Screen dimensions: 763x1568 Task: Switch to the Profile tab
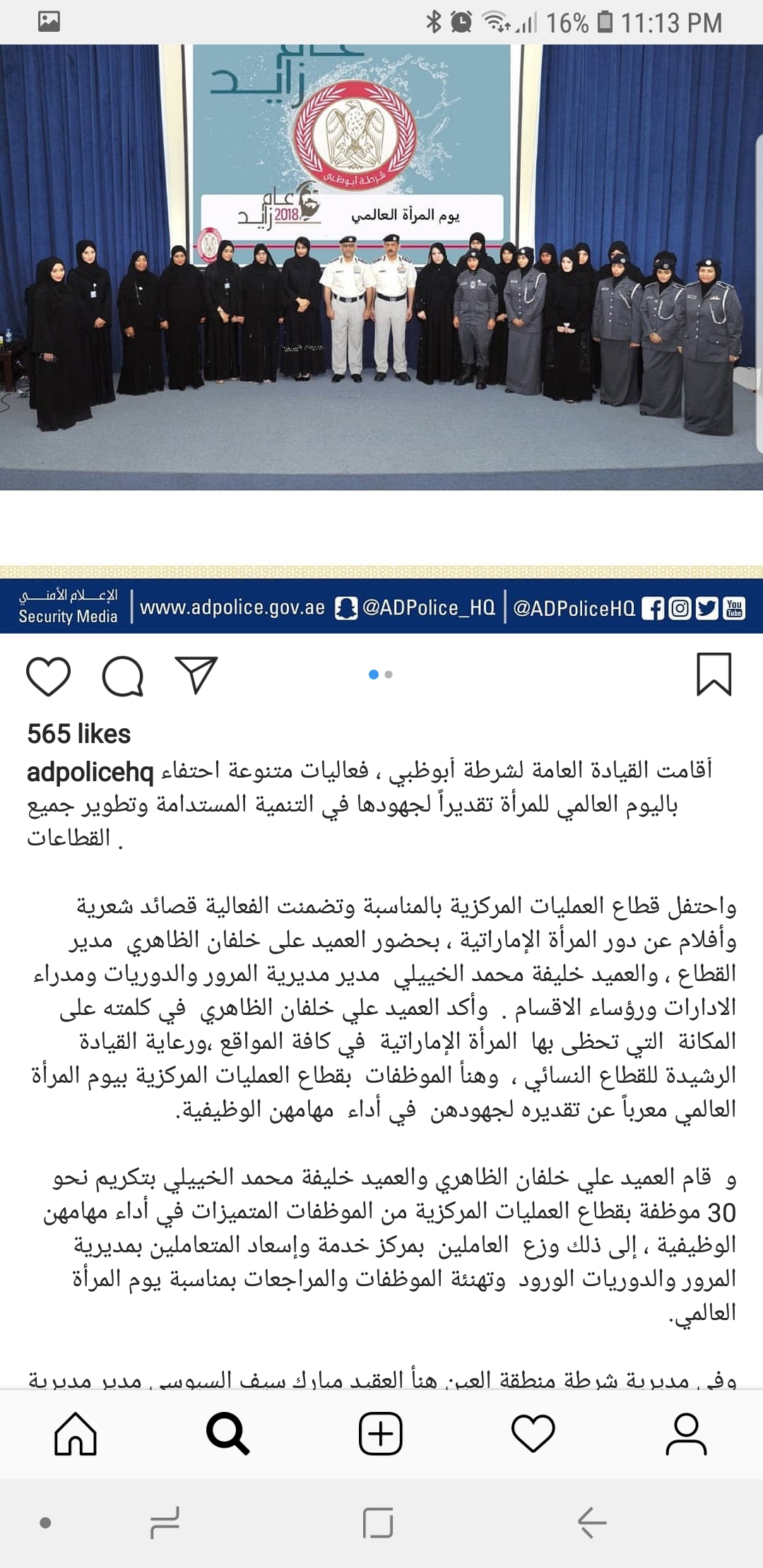[686, 1435]
